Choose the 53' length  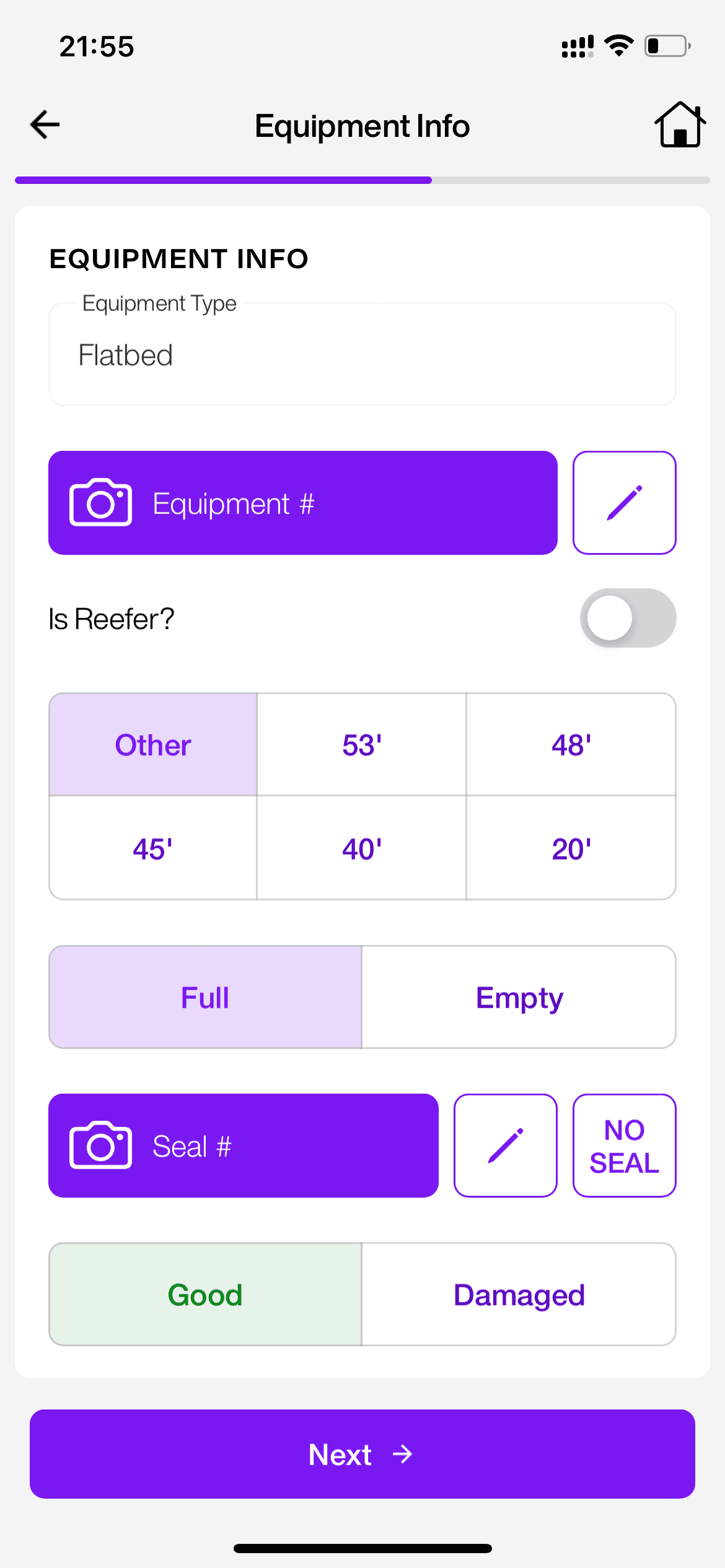tap(362, 745)
